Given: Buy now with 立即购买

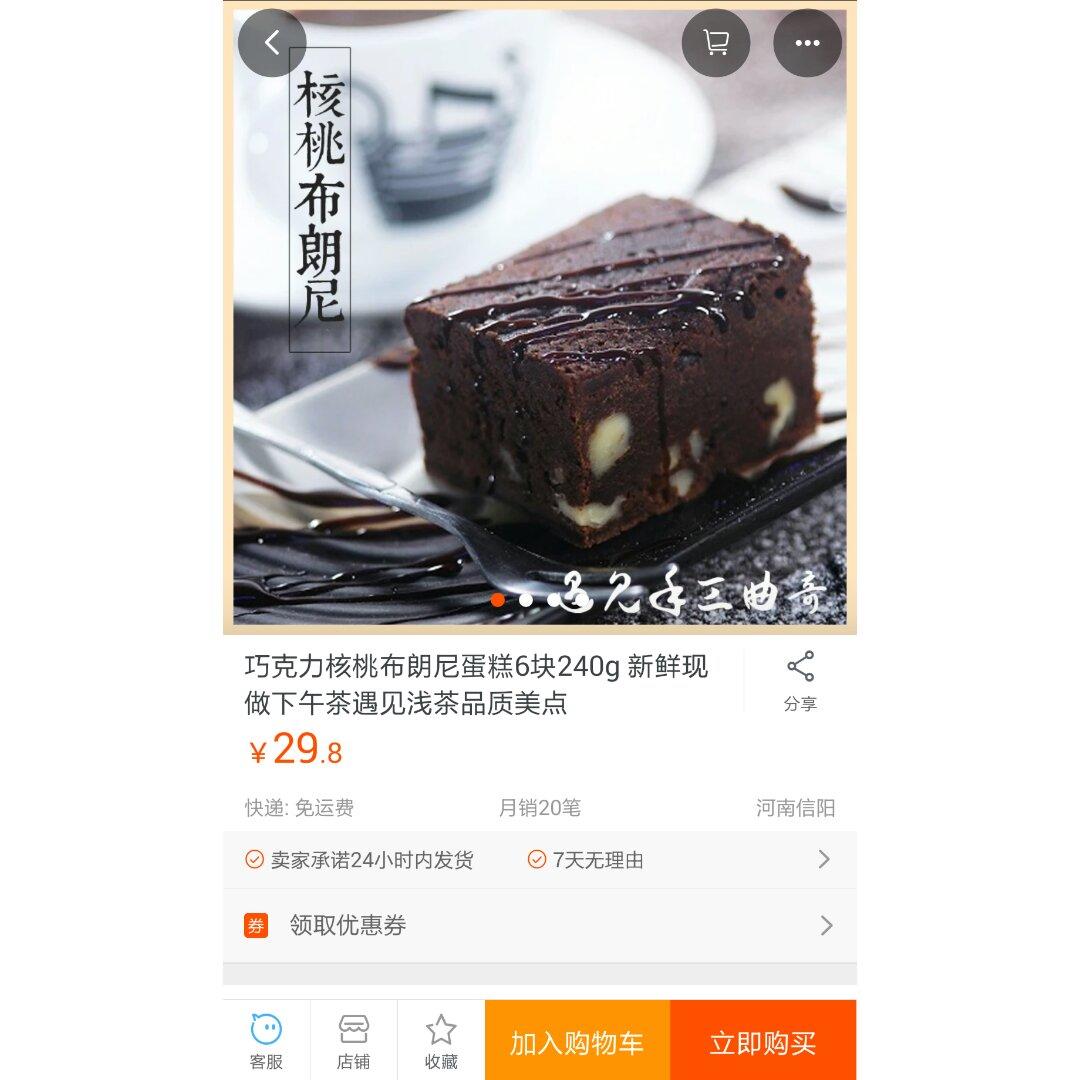Looking at the screenshot, I should click(x=763, y=1042).
